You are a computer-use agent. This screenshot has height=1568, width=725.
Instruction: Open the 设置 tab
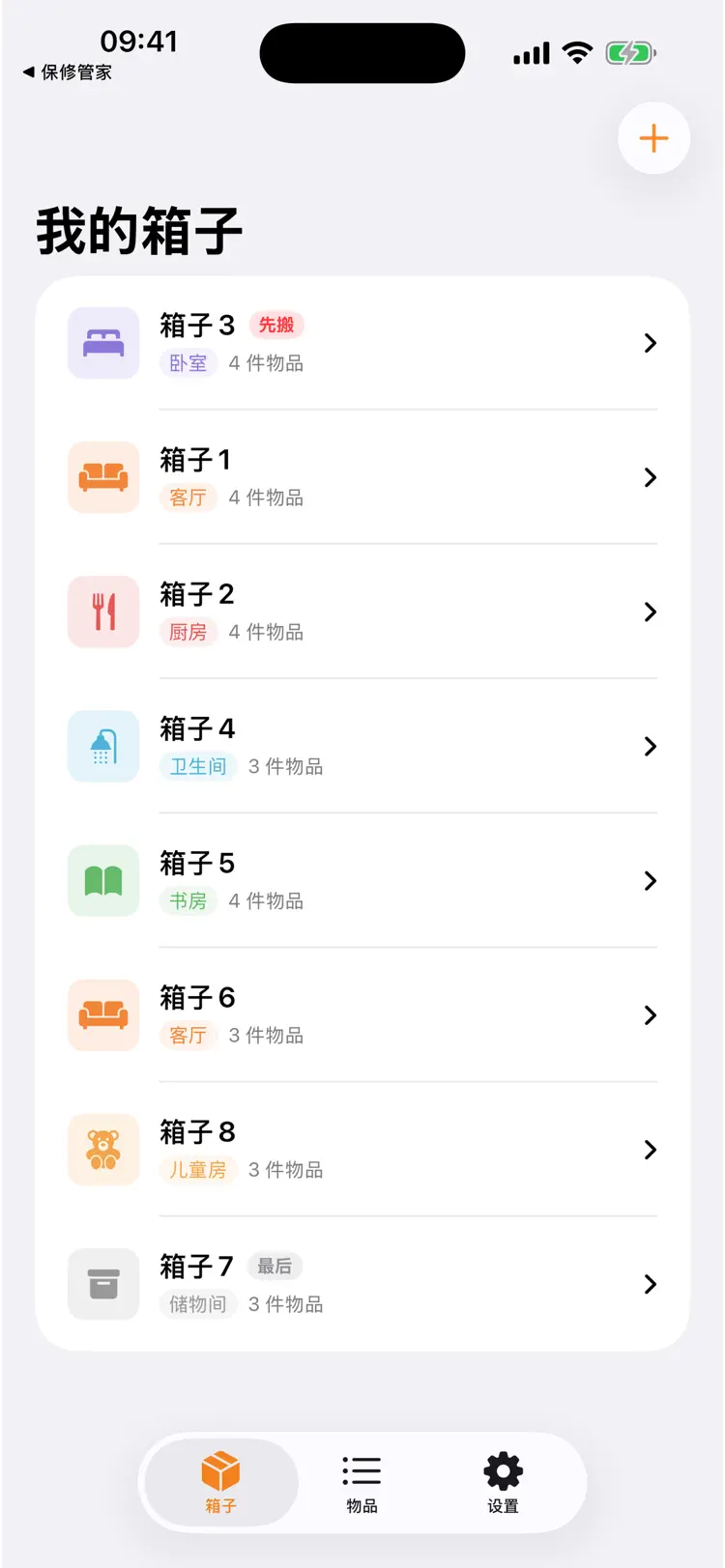[502, 1482]
